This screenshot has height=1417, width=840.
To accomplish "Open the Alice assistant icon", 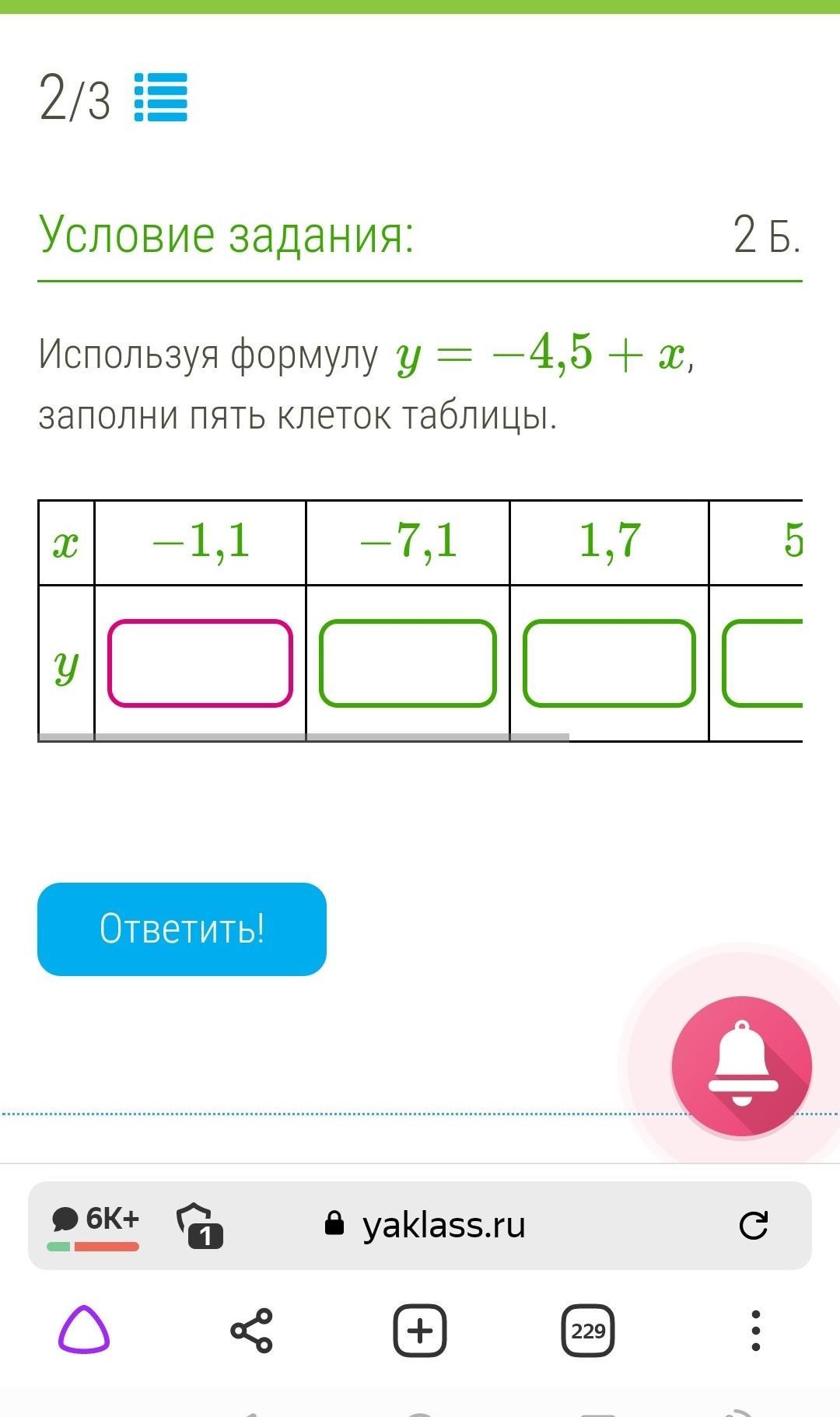I will point(84,1331).
